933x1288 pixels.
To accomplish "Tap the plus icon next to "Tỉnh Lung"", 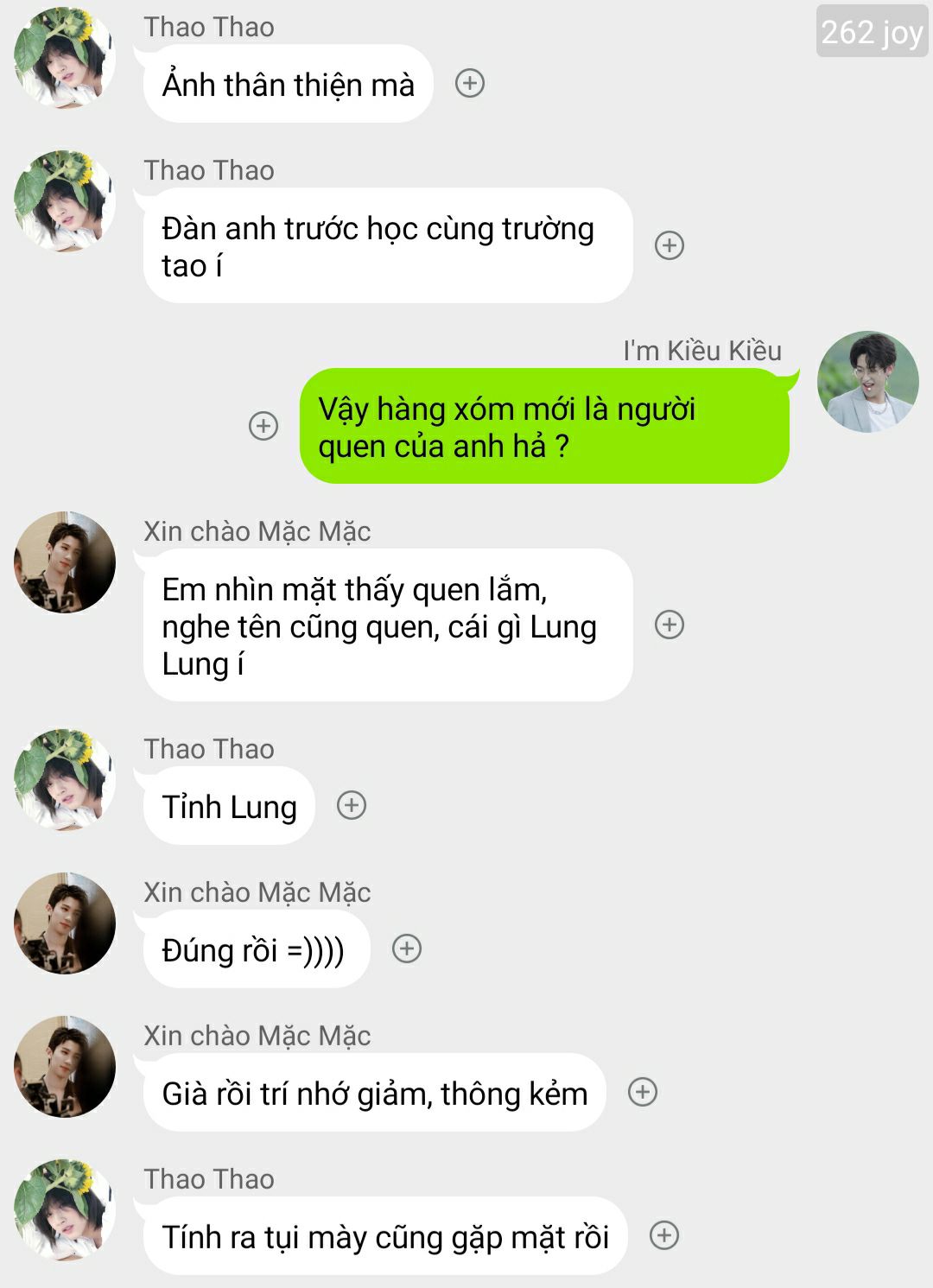I will click(x=352, y=806).
